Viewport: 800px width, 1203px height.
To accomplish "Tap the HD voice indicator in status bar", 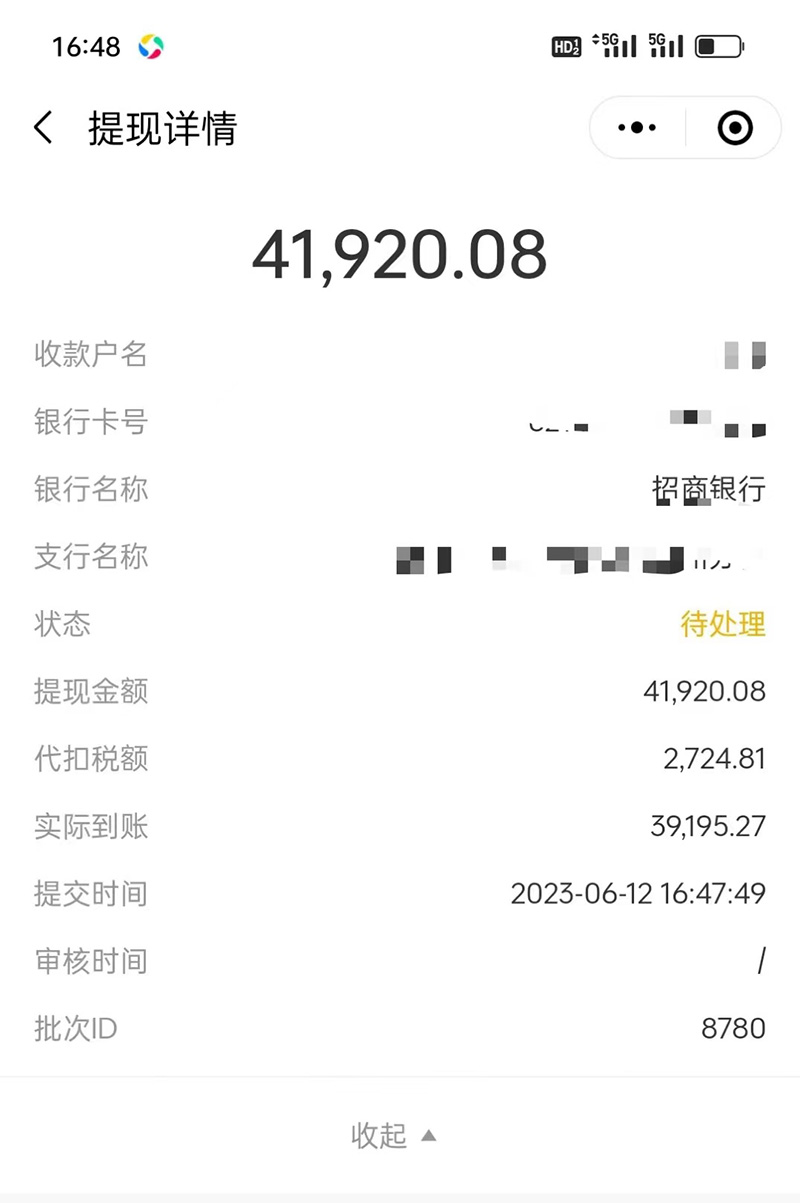I will coord(566,45).
